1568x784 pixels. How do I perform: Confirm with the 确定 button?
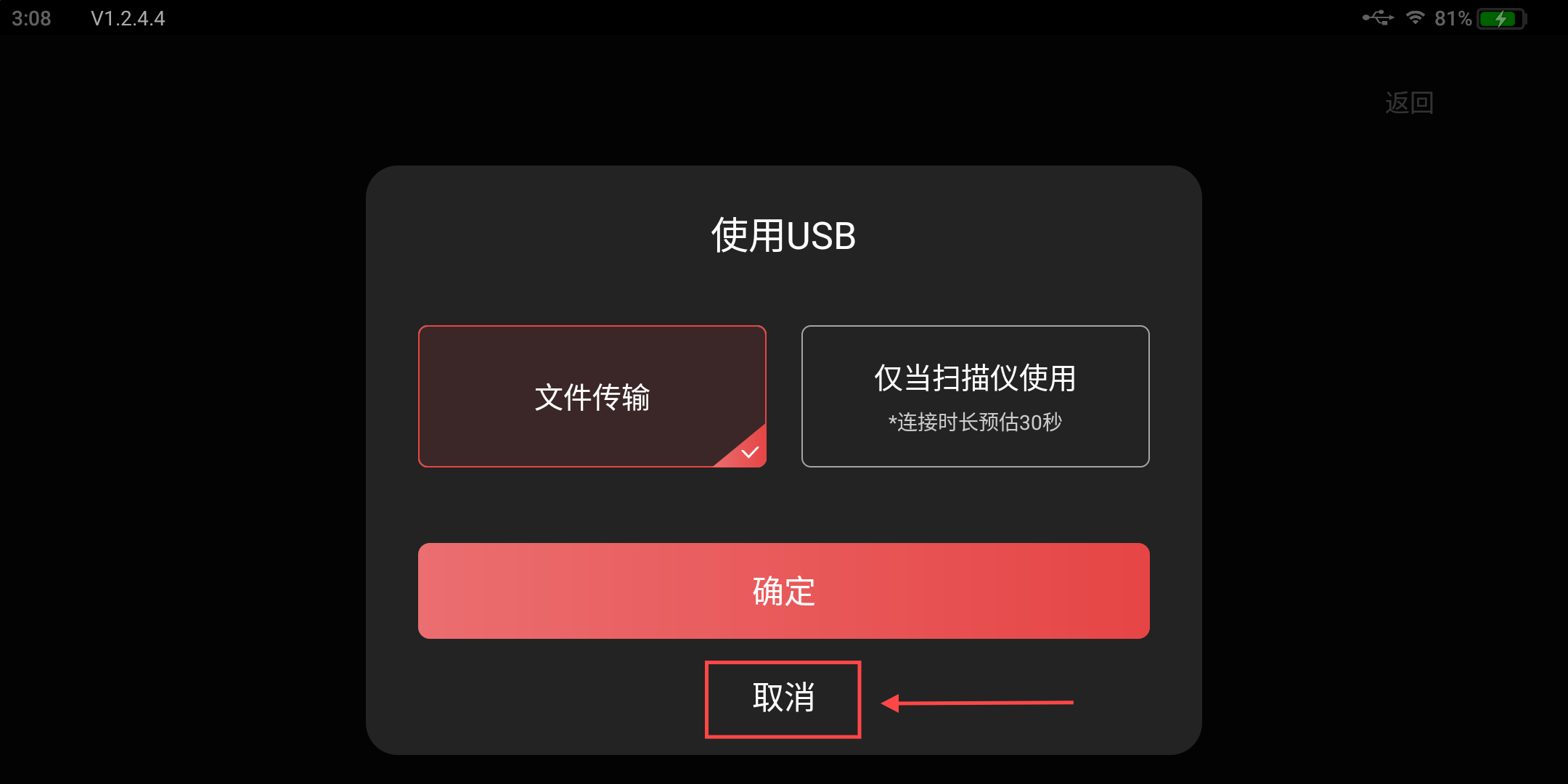[x=783, y=591]
